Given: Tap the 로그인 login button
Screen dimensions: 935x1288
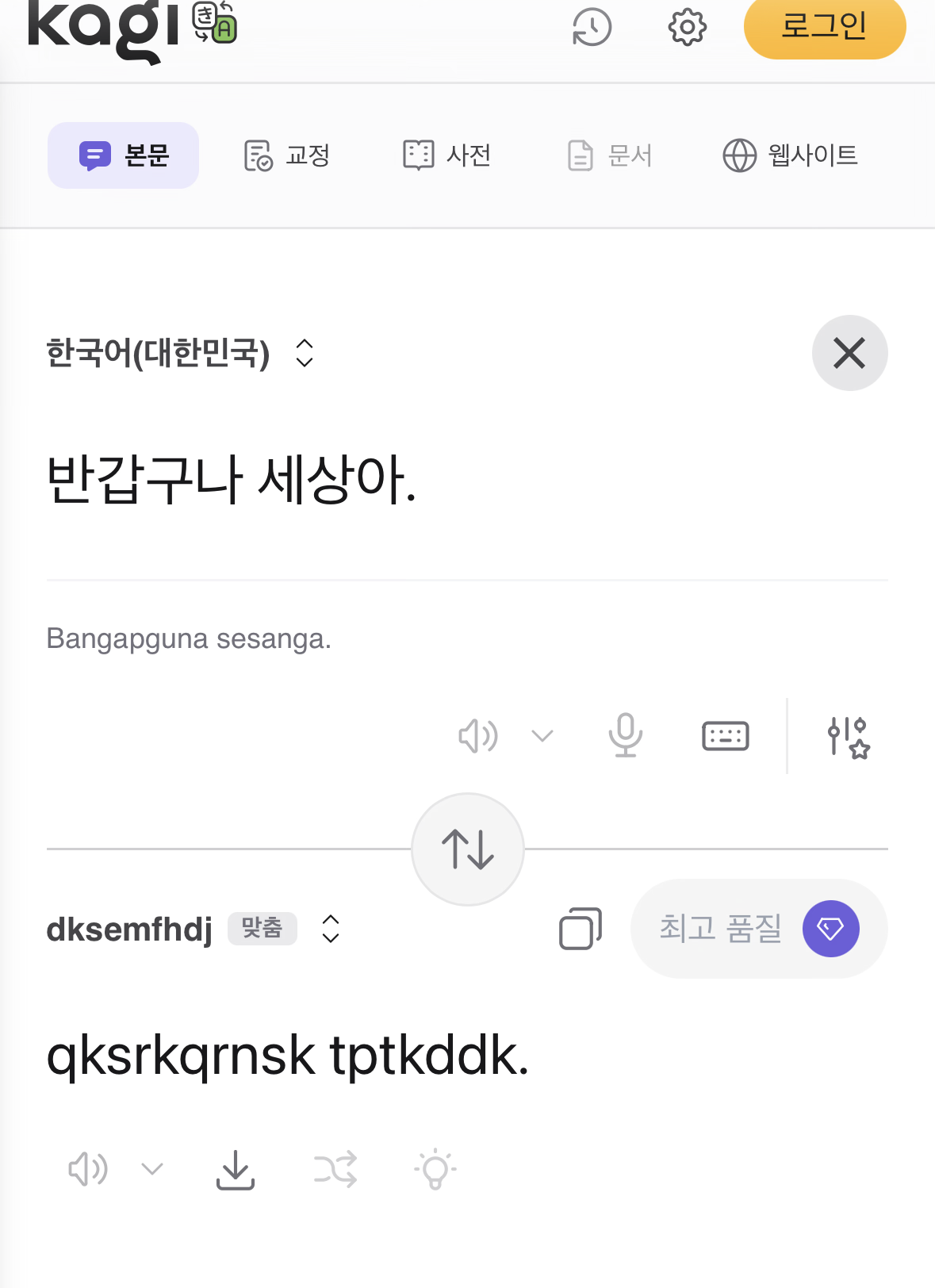Looking at the screenshot, I should tap(824, 26).
